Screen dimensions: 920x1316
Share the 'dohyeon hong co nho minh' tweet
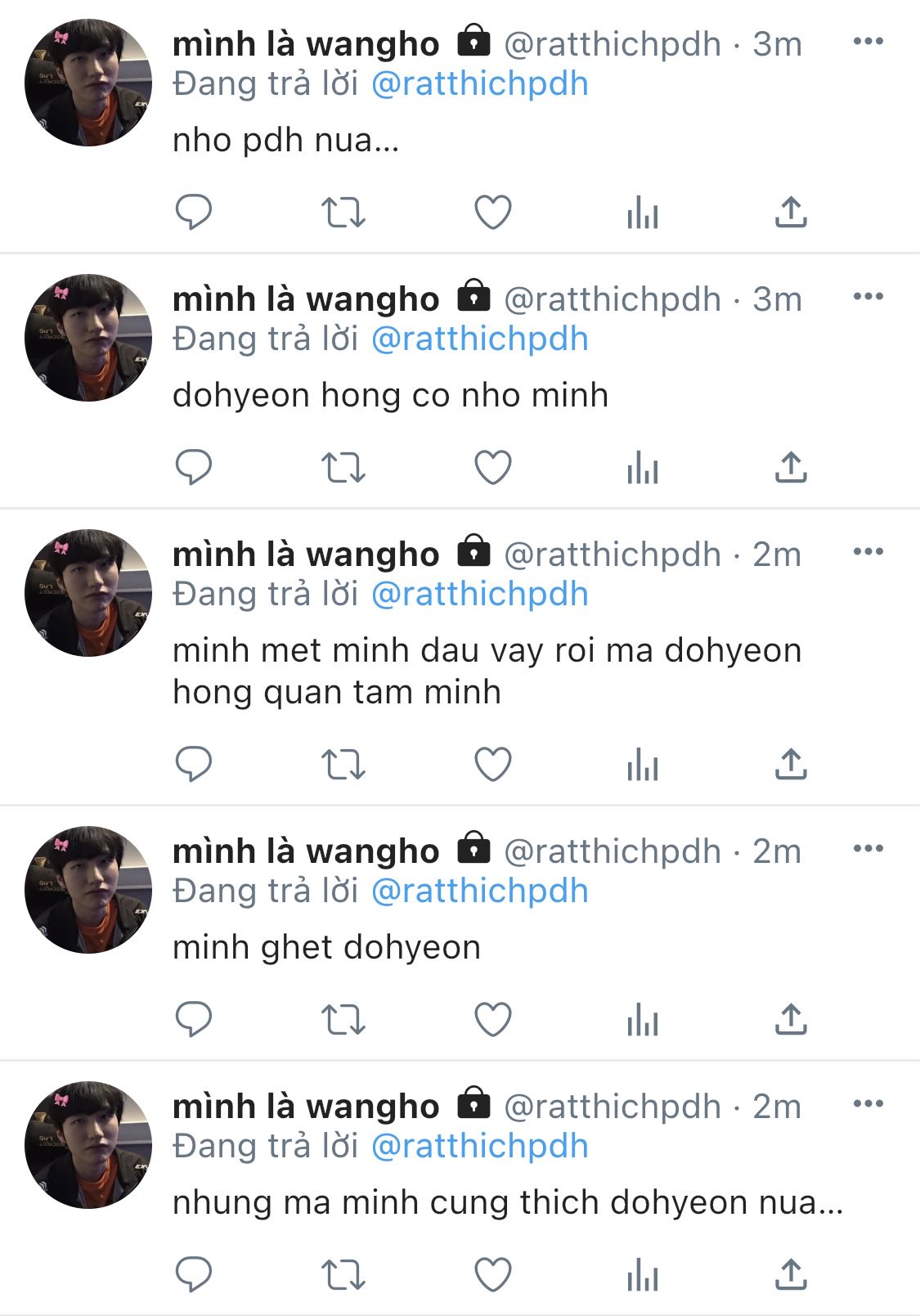[x=791, y=468]
